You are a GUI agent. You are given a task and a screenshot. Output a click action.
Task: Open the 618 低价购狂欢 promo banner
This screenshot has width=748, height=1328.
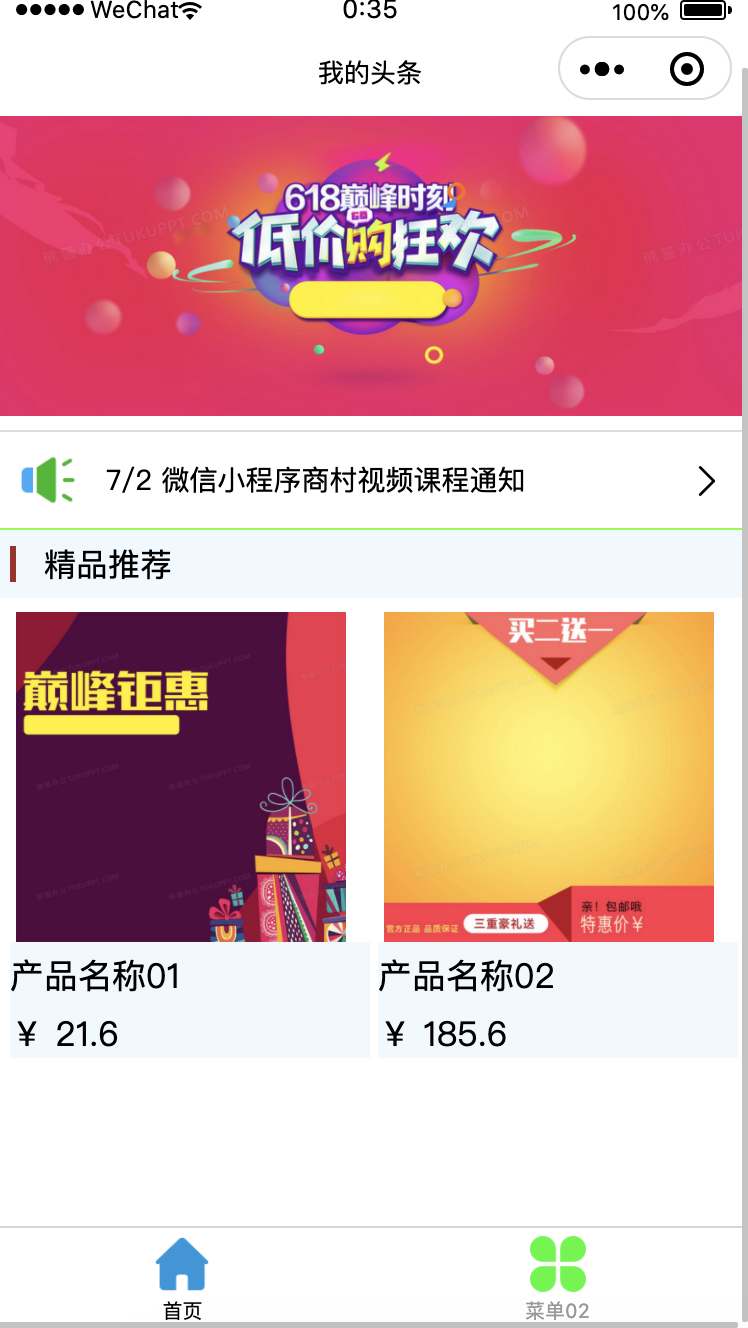(x=370, y=265)
